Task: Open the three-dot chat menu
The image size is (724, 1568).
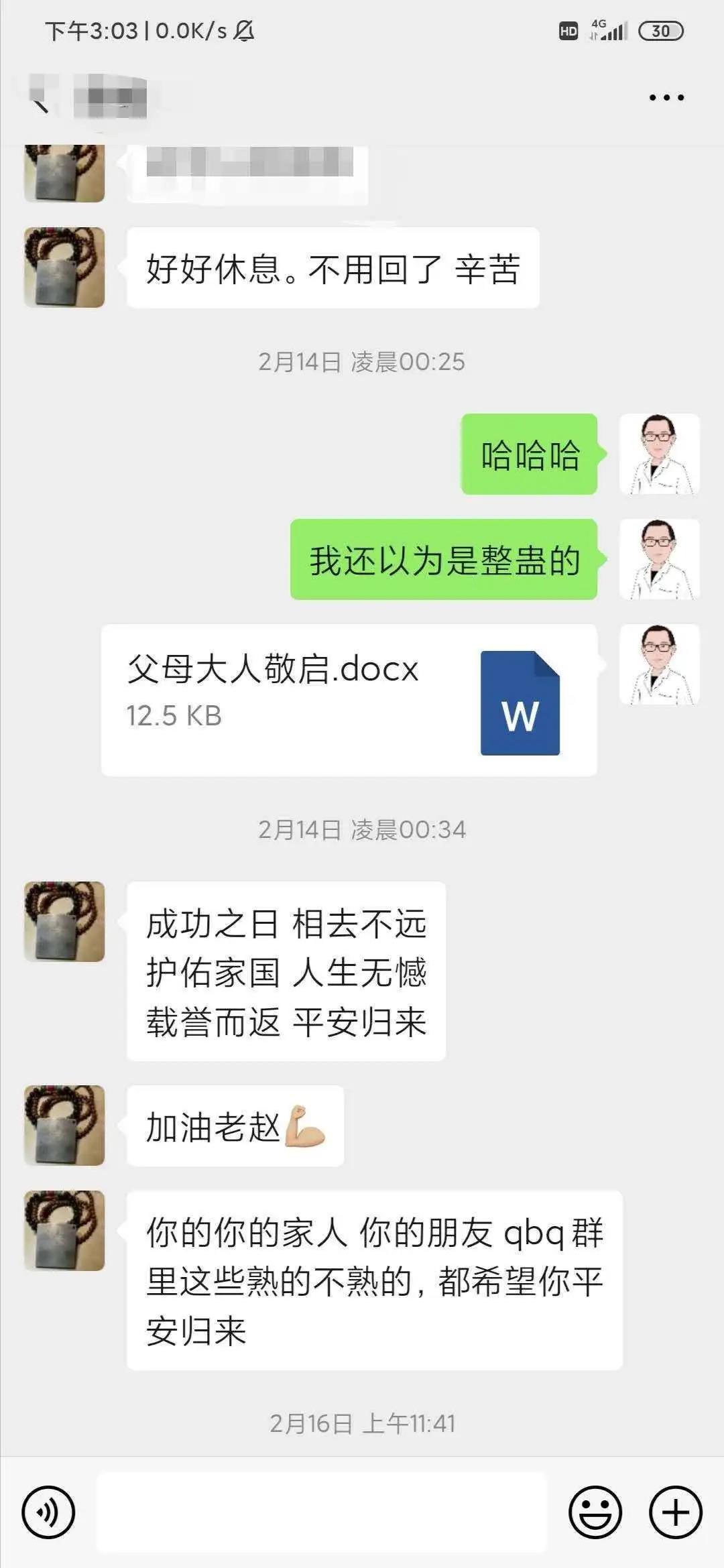Action: click(666, 98)
